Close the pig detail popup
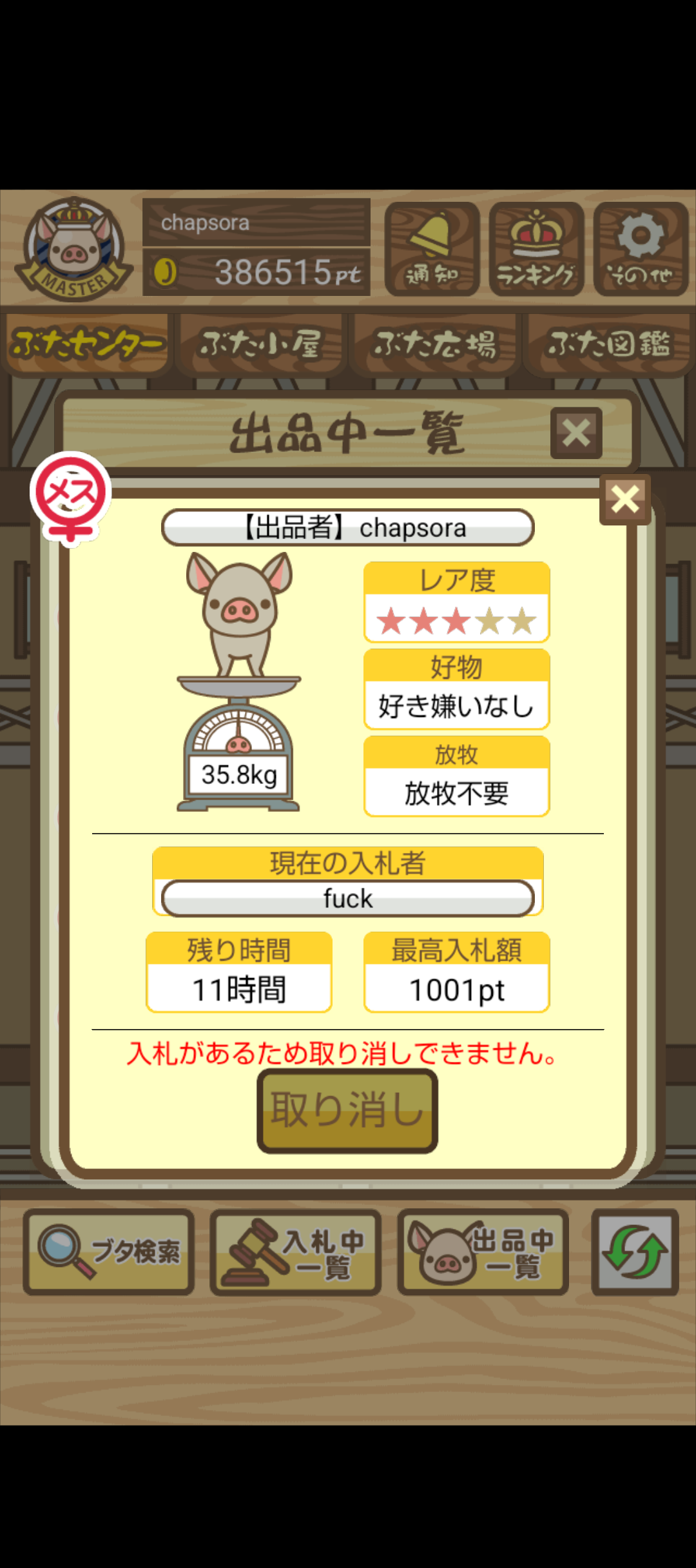Viewport: 696px width, 1568px height. [x=624, y=500]
